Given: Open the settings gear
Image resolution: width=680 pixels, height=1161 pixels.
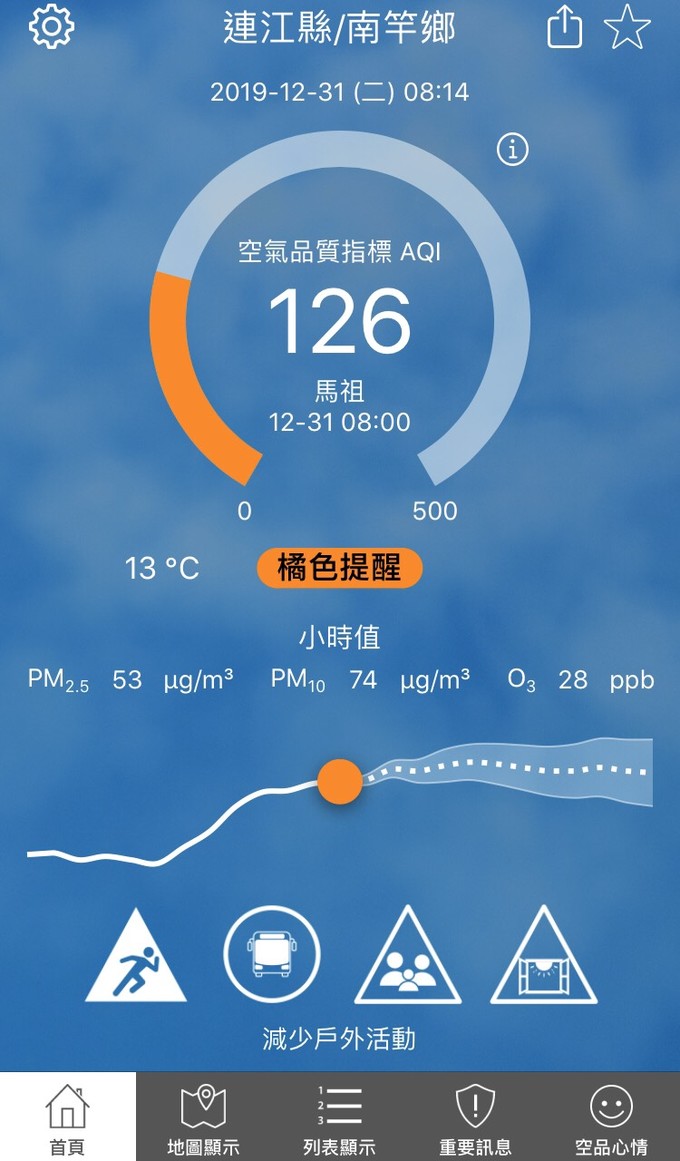Looking at the screenshot, I should [52, 27].
